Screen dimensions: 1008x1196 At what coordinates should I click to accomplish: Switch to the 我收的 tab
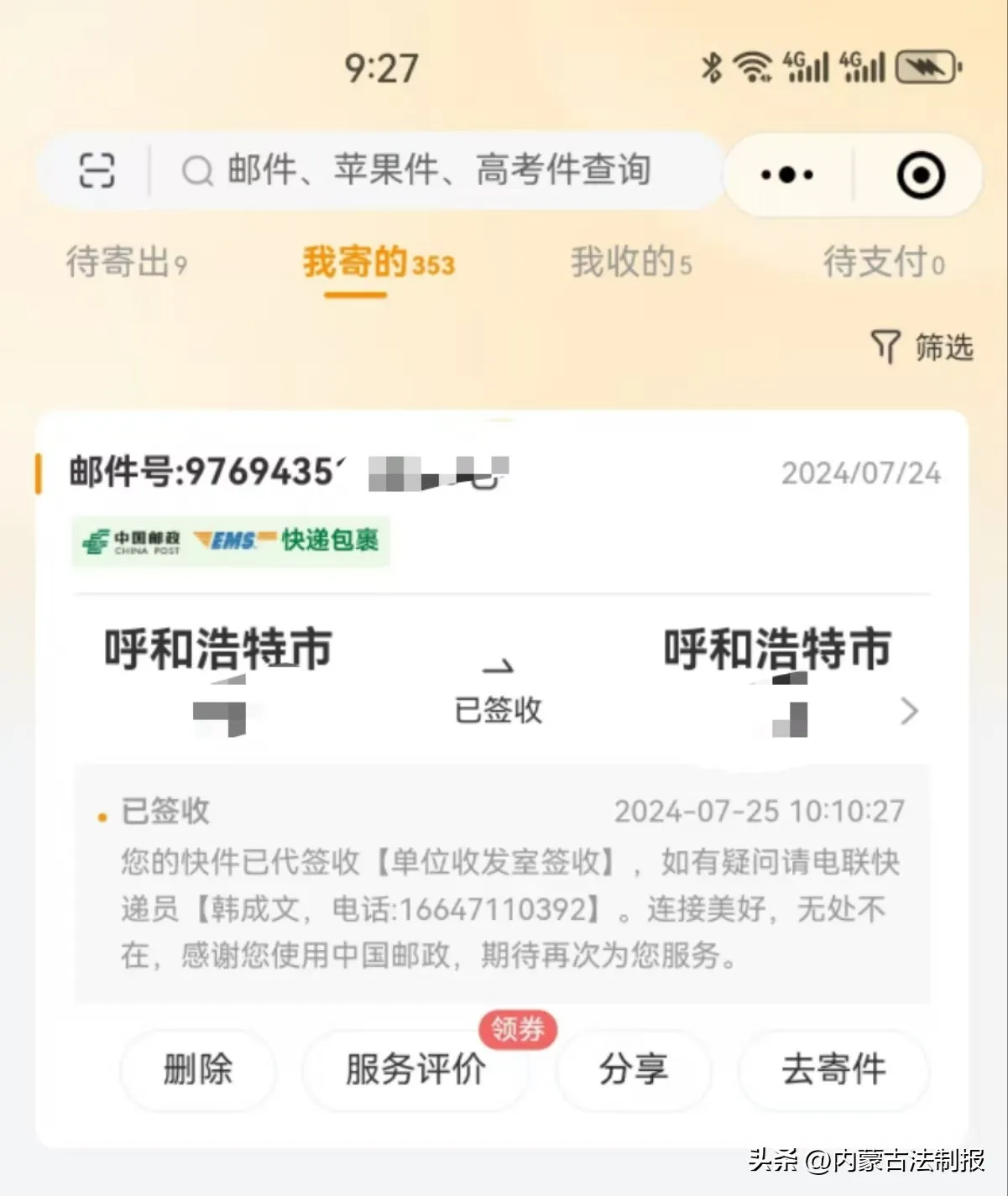click(631, 262)
